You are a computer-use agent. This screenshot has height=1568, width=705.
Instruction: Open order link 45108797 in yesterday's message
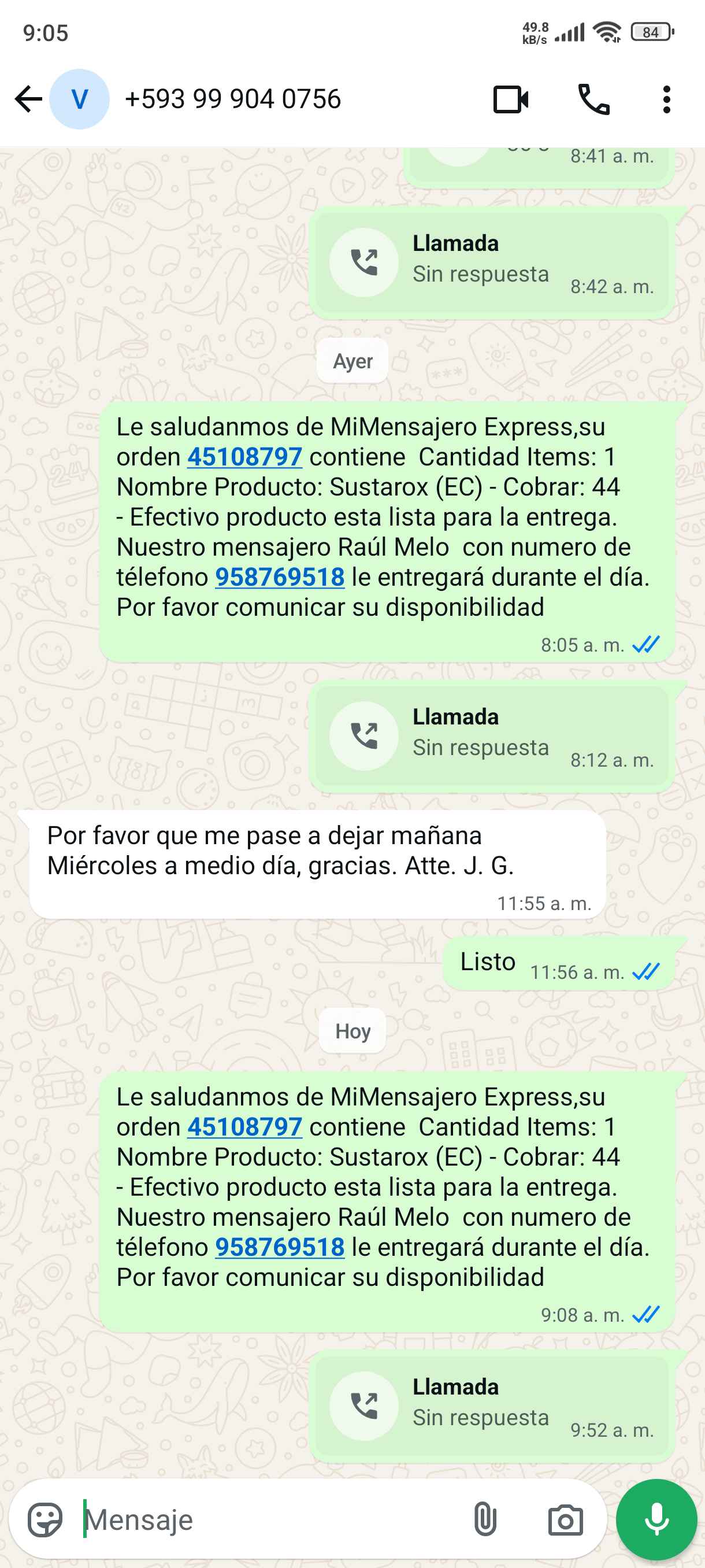(244, 457)
